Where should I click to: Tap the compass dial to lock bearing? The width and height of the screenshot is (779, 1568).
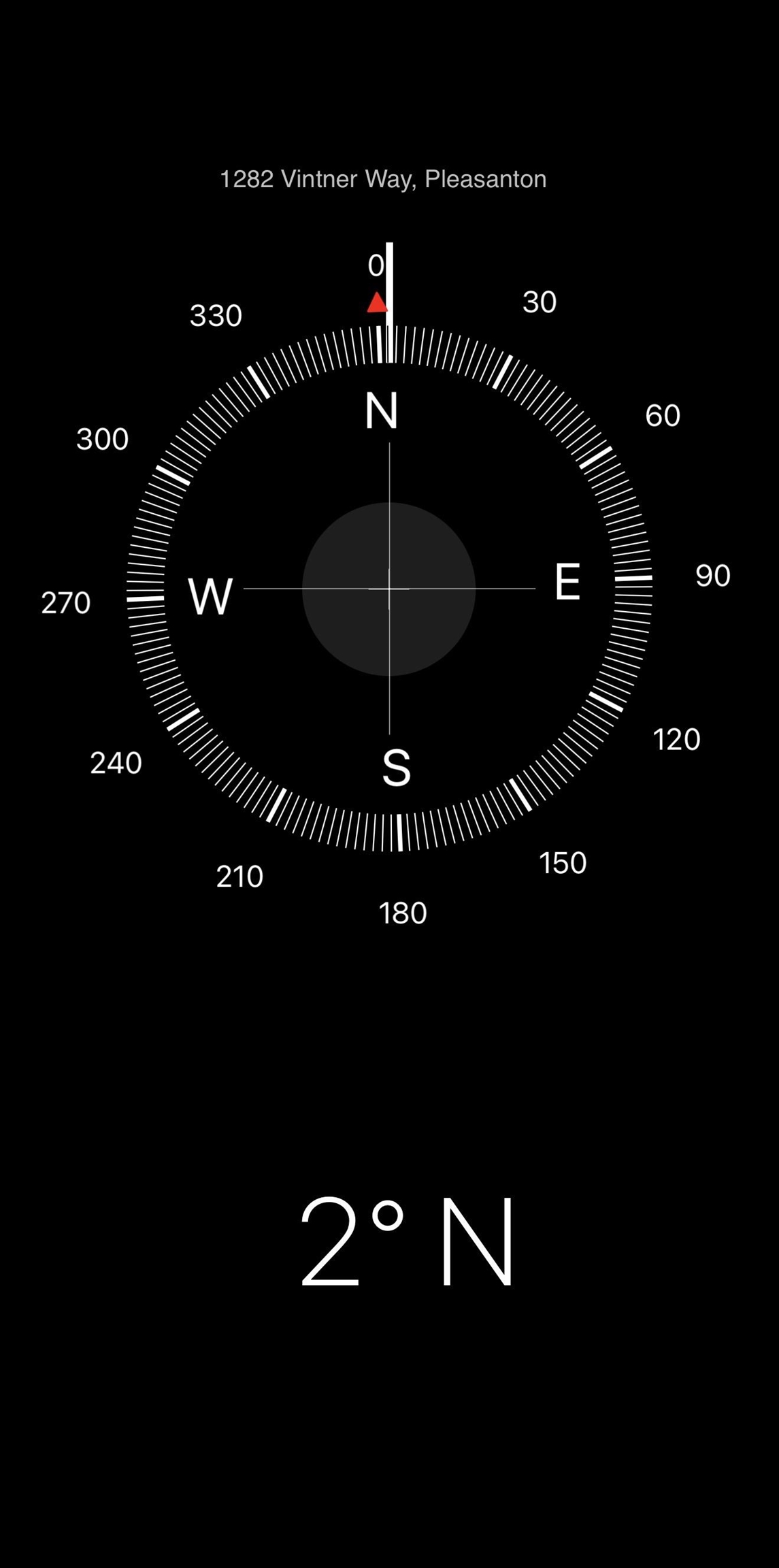point(389,589)
